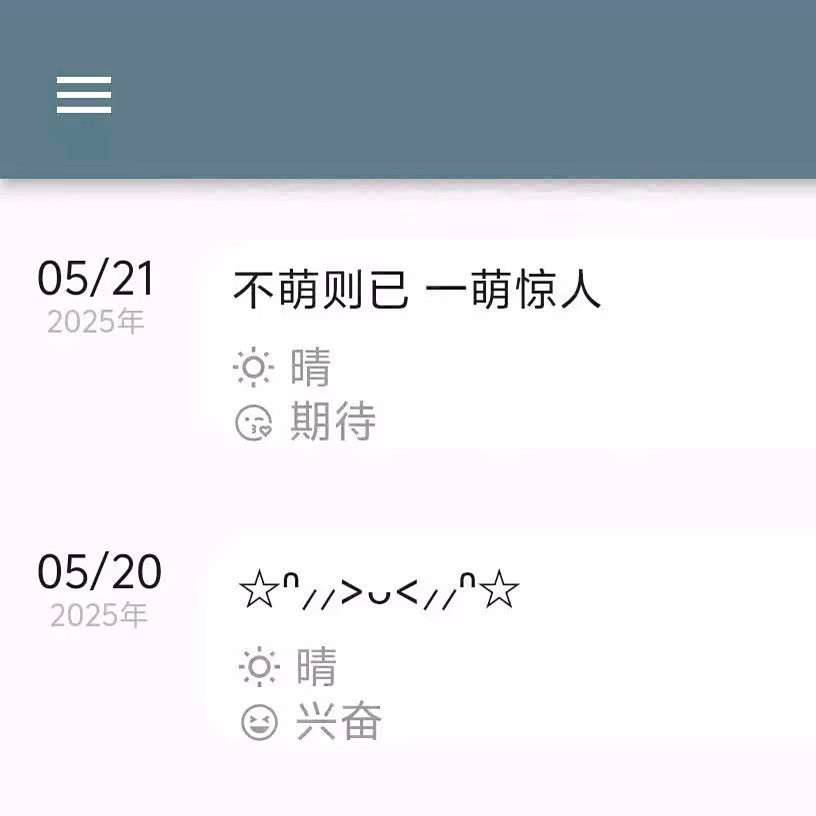Open the hamburger drawer menu
This screenshot has height=816, width=816.
pyautogui.click(x=84, y=95)
